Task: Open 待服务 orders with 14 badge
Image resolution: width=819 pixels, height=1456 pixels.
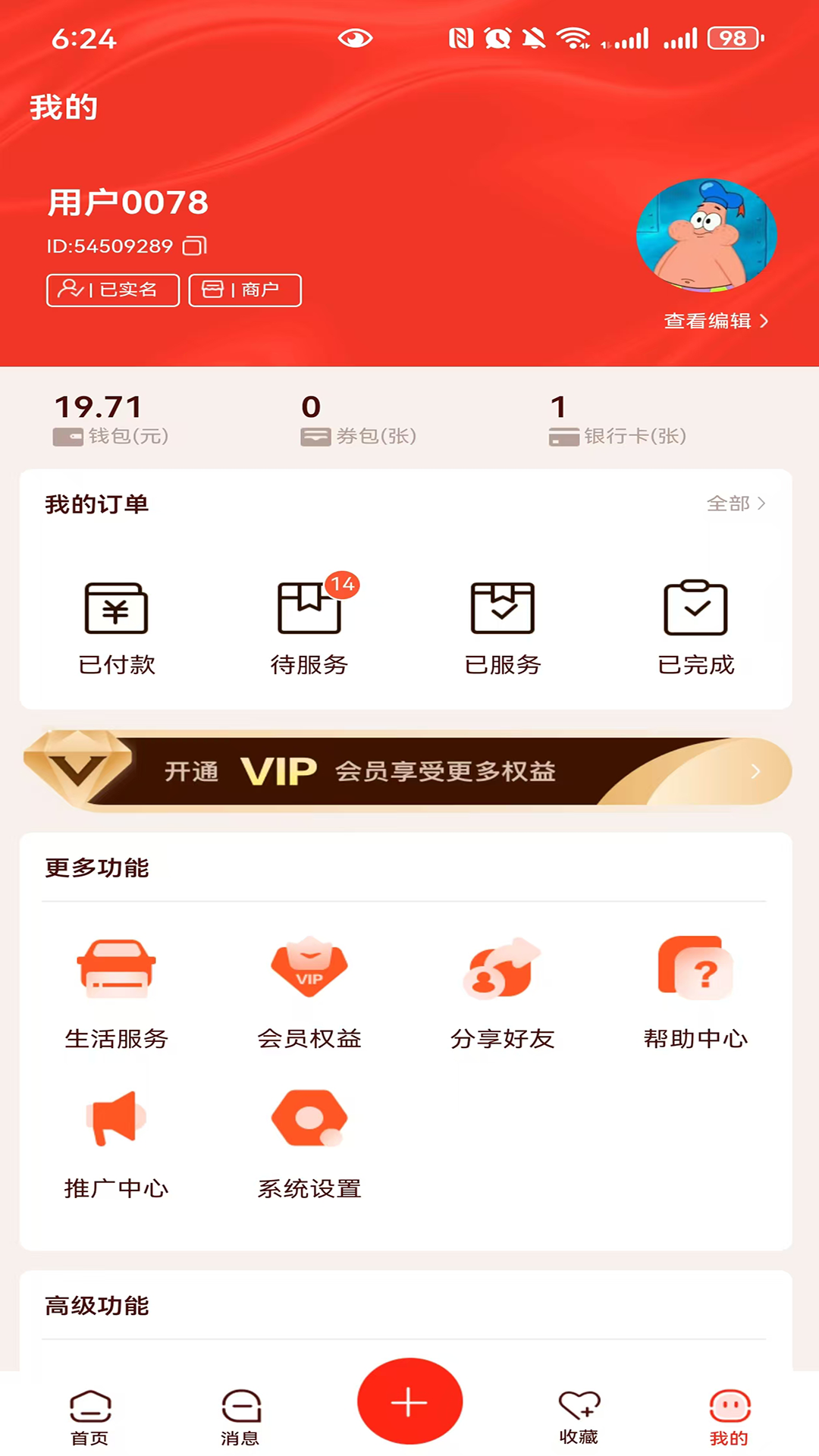Action: pos(309,626)
